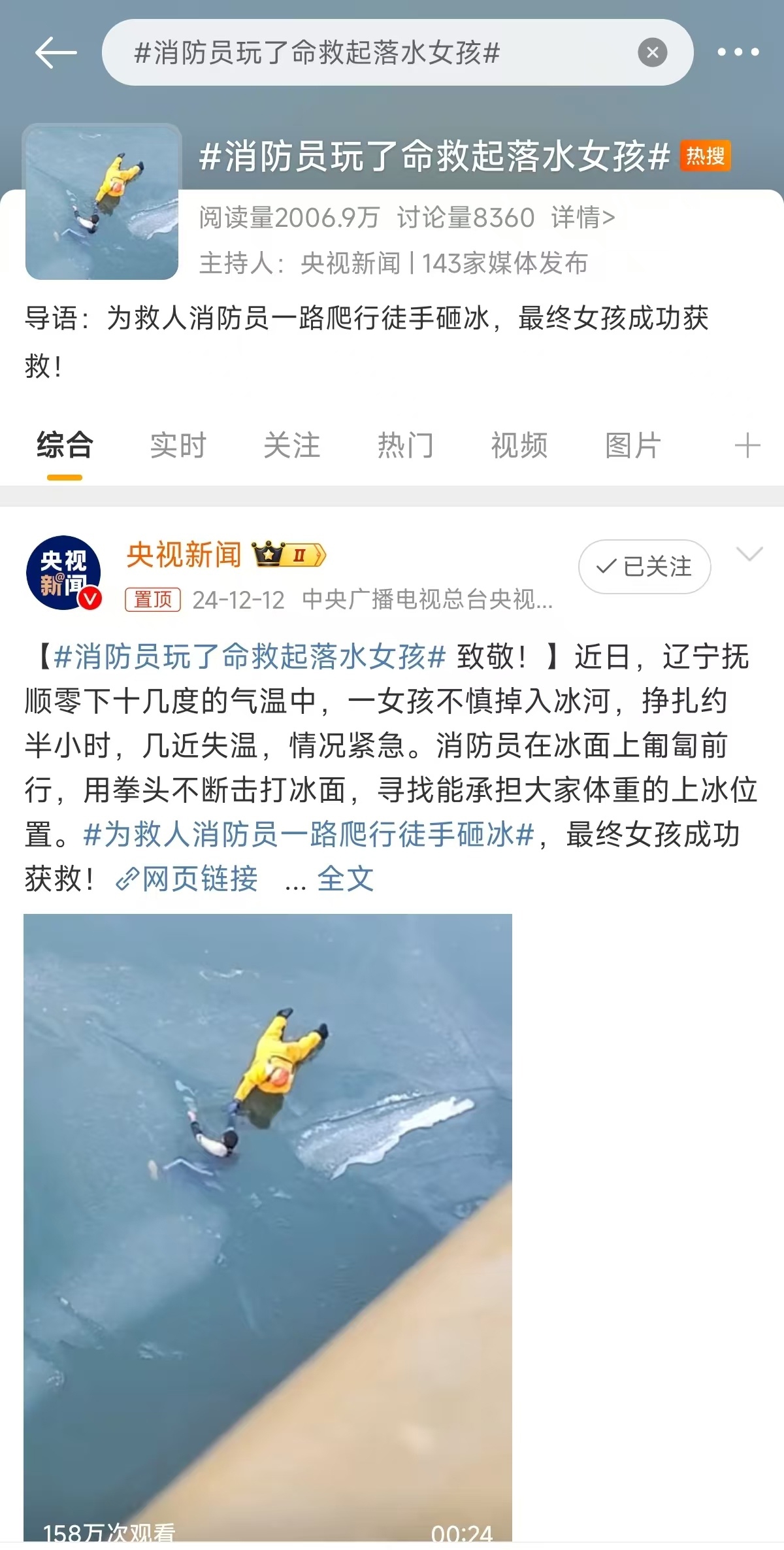784x1550 pixels.
Task: Select the 综合 tab
Action: click(x=65, y=446)
